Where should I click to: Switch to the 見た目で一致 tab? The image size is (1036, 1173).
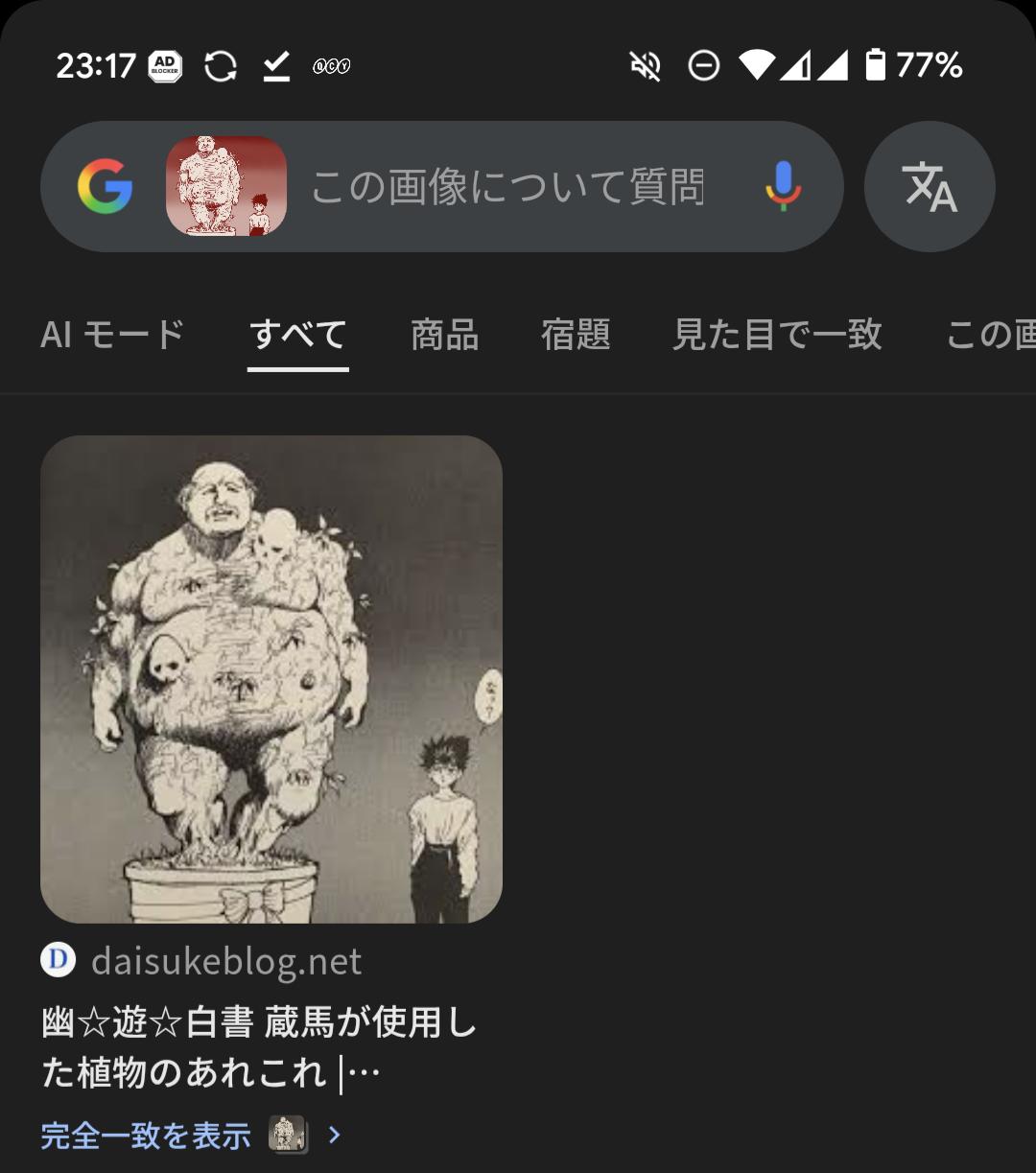tap(777, 335)
